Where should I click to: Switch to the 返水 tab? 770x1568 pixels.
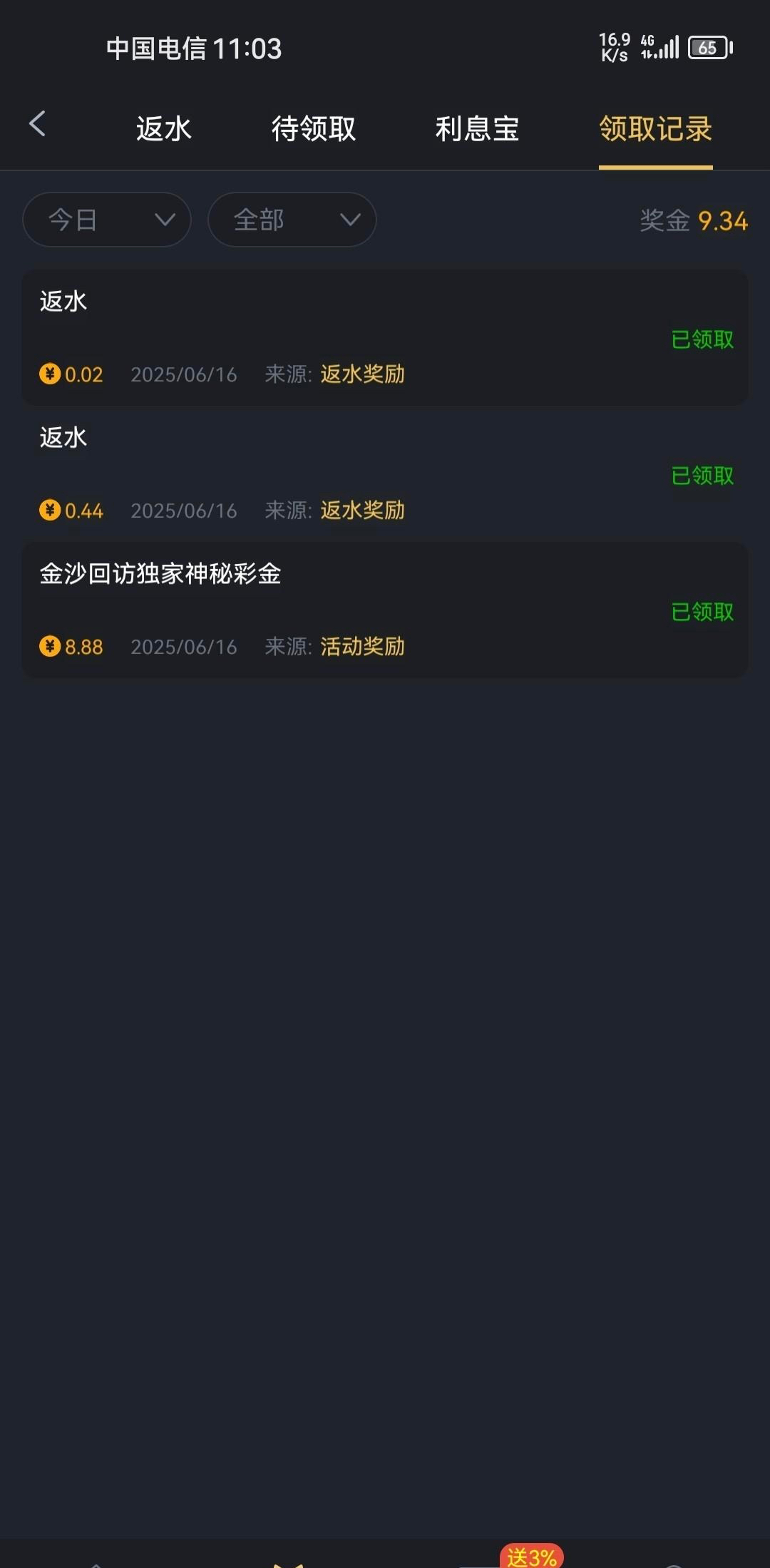(x=164, y=129)
